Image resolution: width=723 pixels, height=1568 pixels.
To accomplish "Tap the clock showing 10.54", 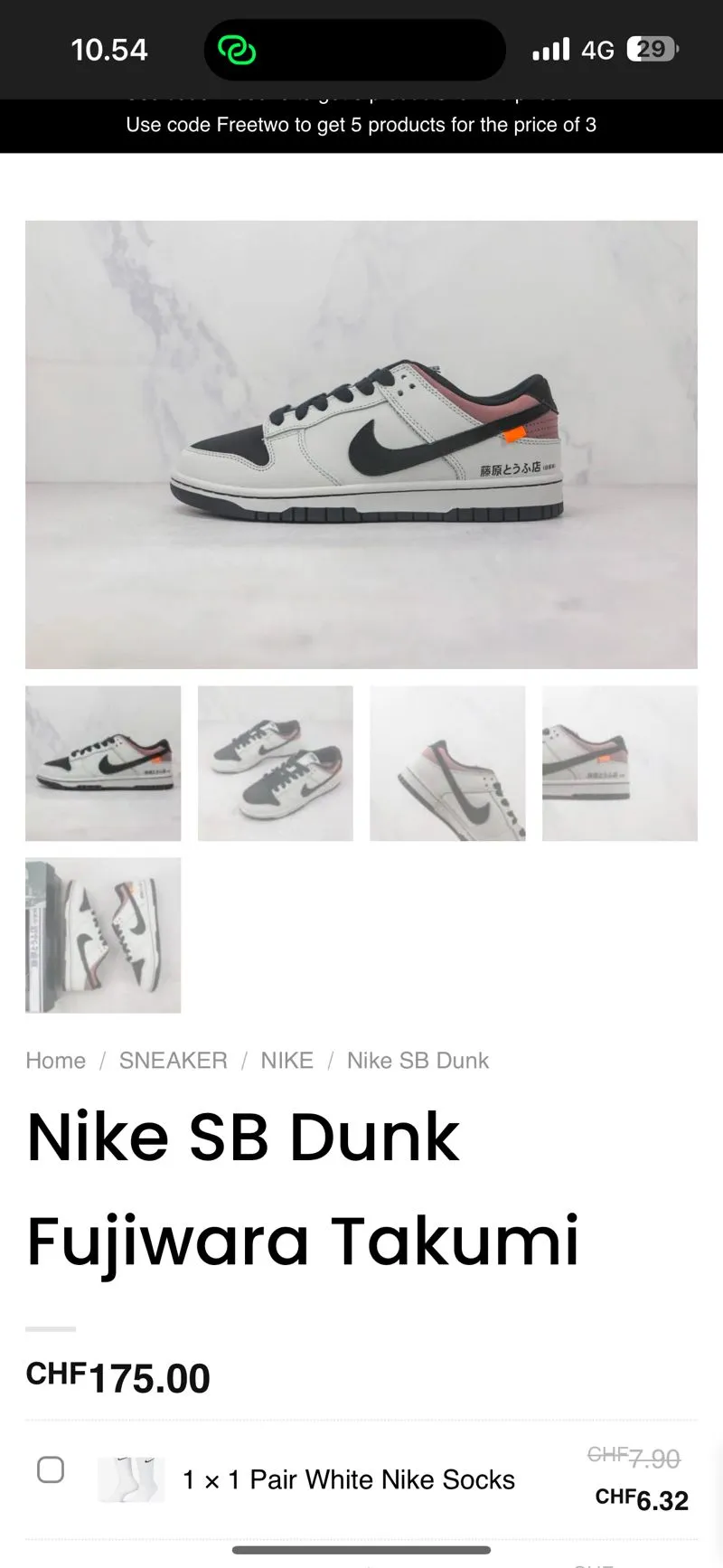I will (x=110, y=49).
